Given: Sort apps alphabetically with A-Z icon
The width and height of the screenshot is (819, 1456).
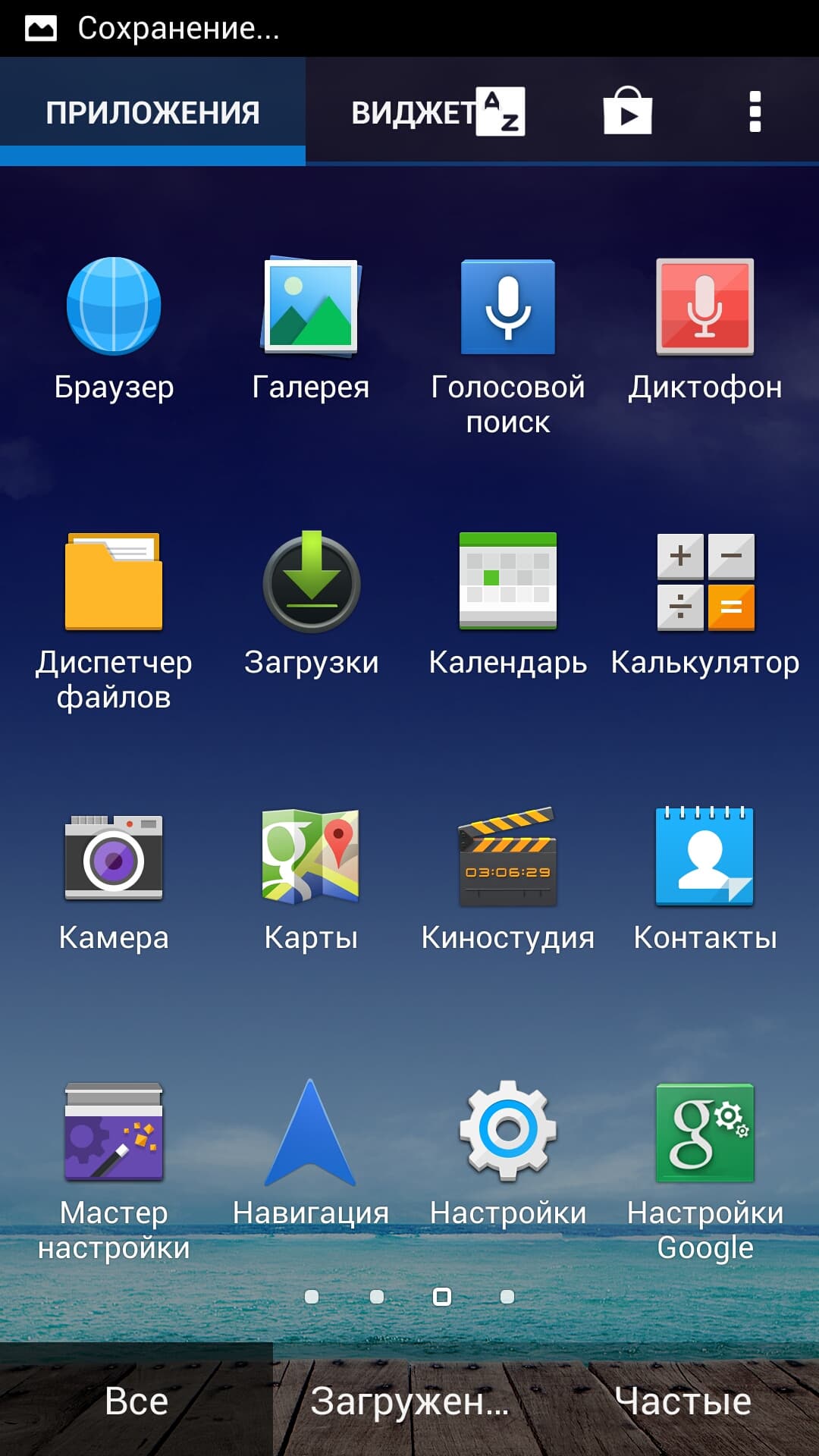Looking at the screenshot, I should coord(501,112).
